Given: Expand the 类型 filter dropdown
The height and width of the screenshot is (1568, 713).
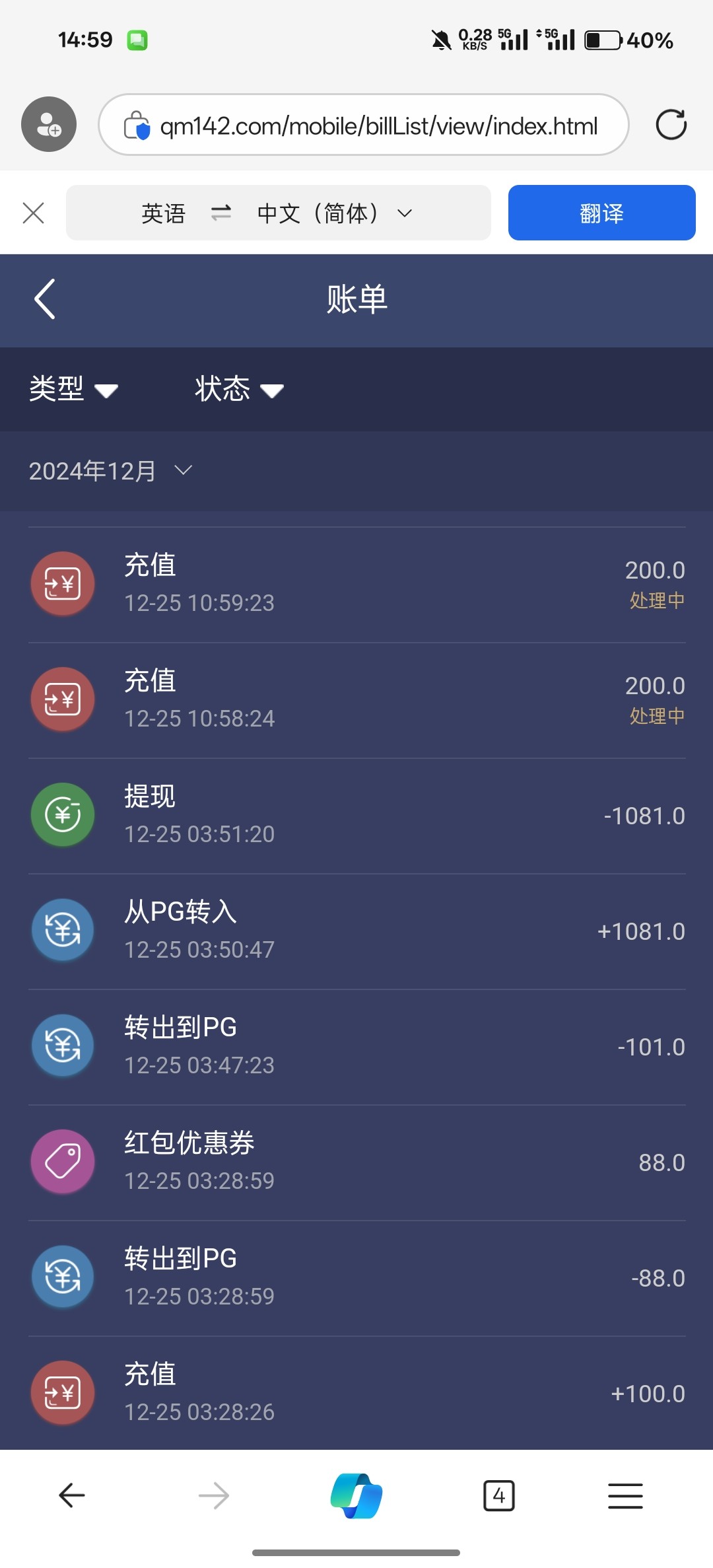Looking at the screenshot, I should coord(73,388).
